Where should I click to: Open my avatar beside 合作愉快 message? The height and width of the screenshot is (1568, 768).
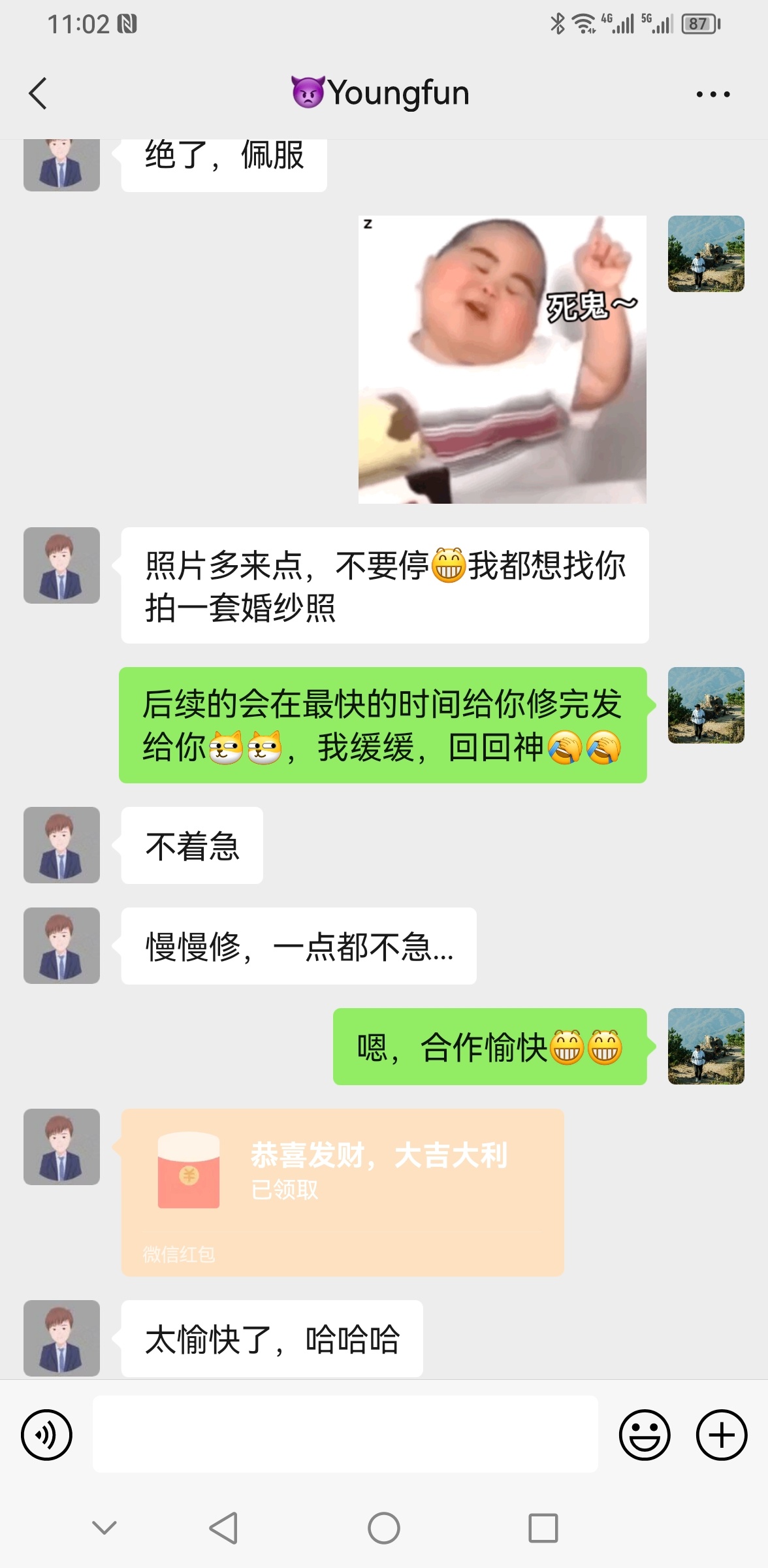pos(706,1046)
